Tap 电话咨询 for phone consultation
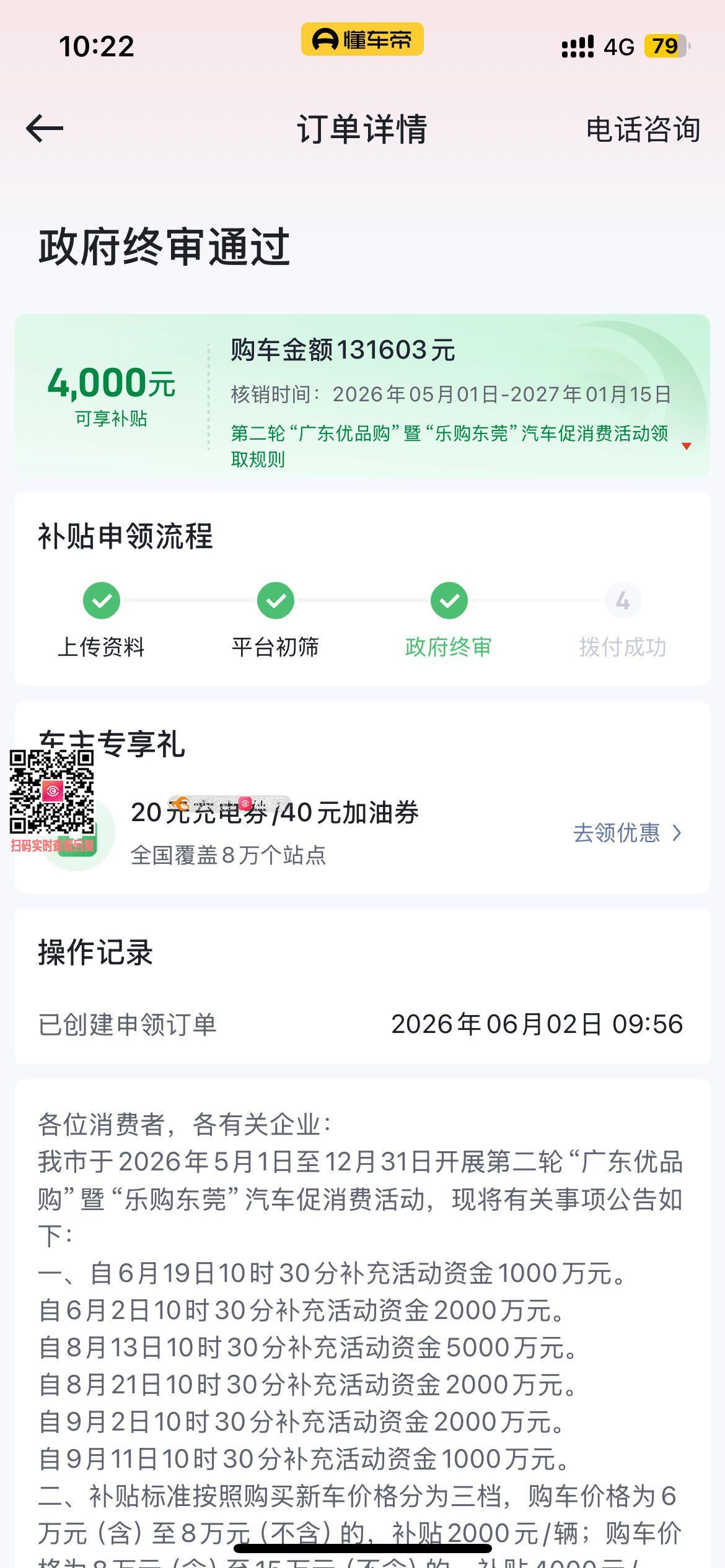The height and width of the screenshot is (1568, 725). pyautogui.click(x=643, y=129)
